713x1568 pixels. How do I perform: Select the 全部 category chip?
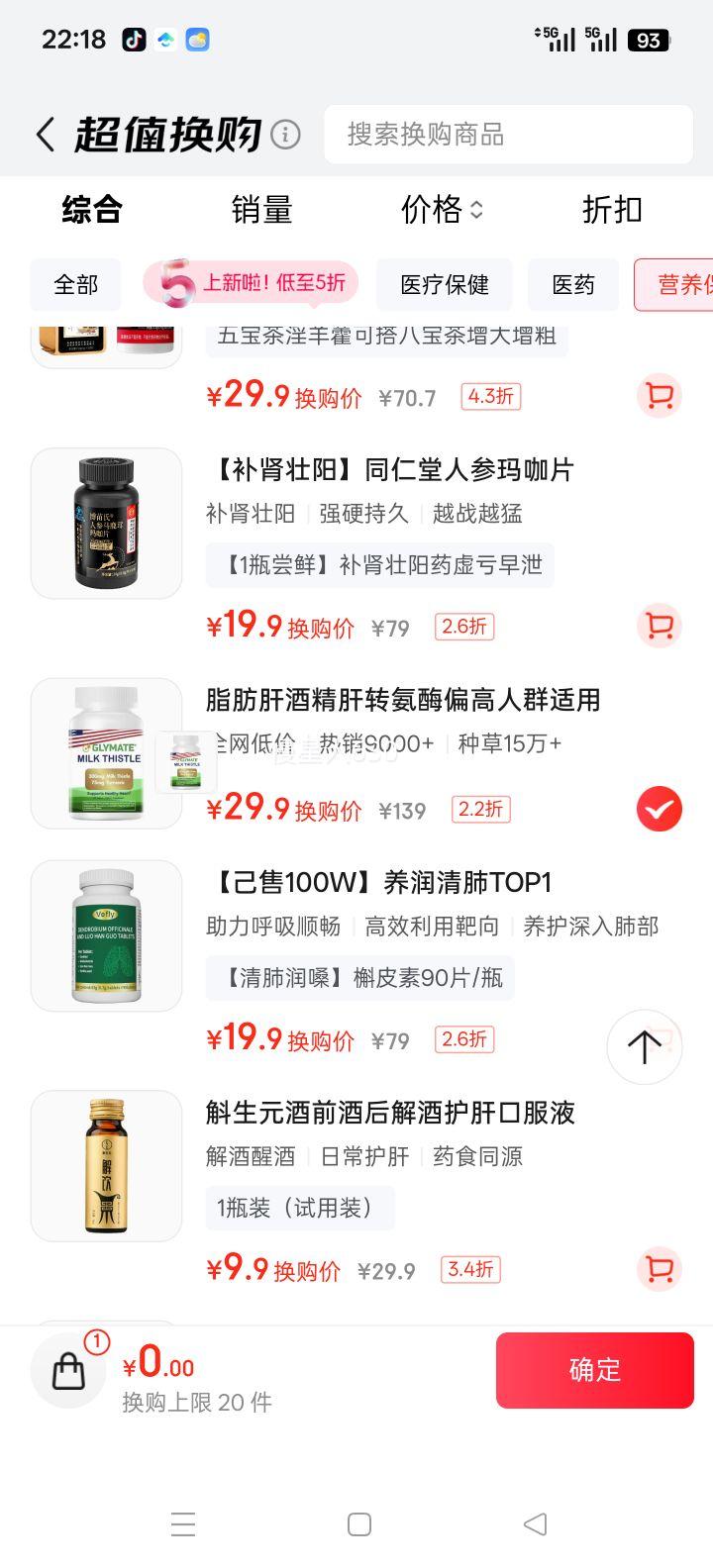pos(76,285)
